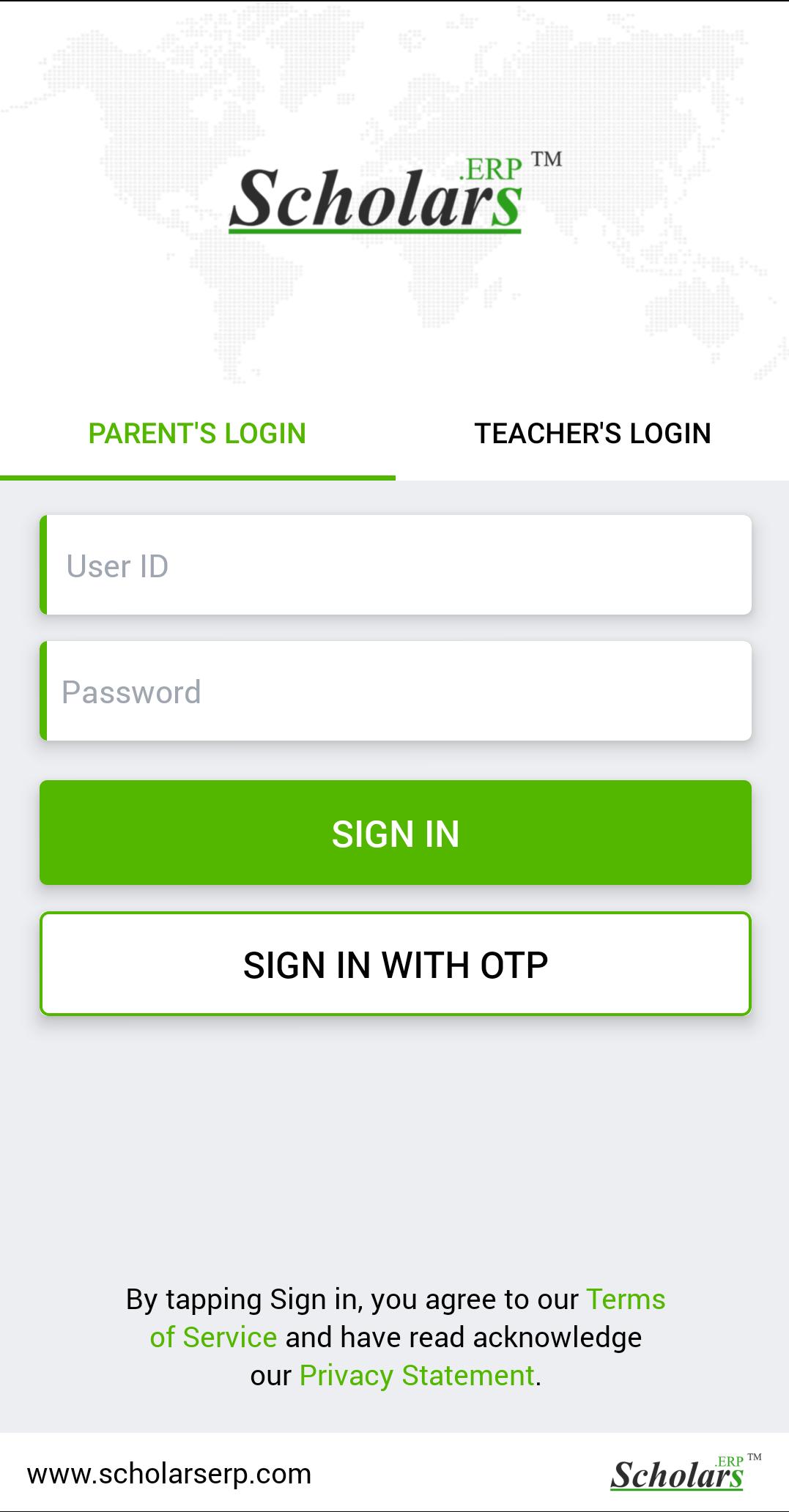Select the Parent's Login tab

(197, 434)
